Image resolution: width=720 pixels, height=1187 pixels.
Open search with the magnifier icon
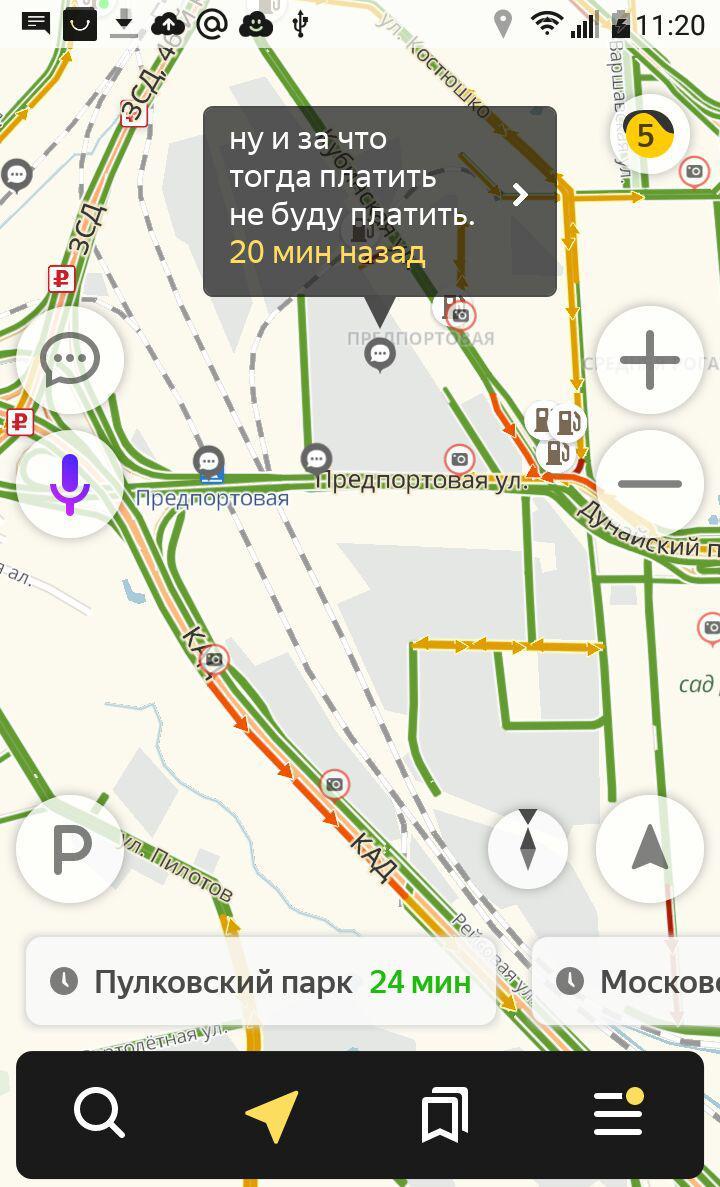[x=98, y=1114]
